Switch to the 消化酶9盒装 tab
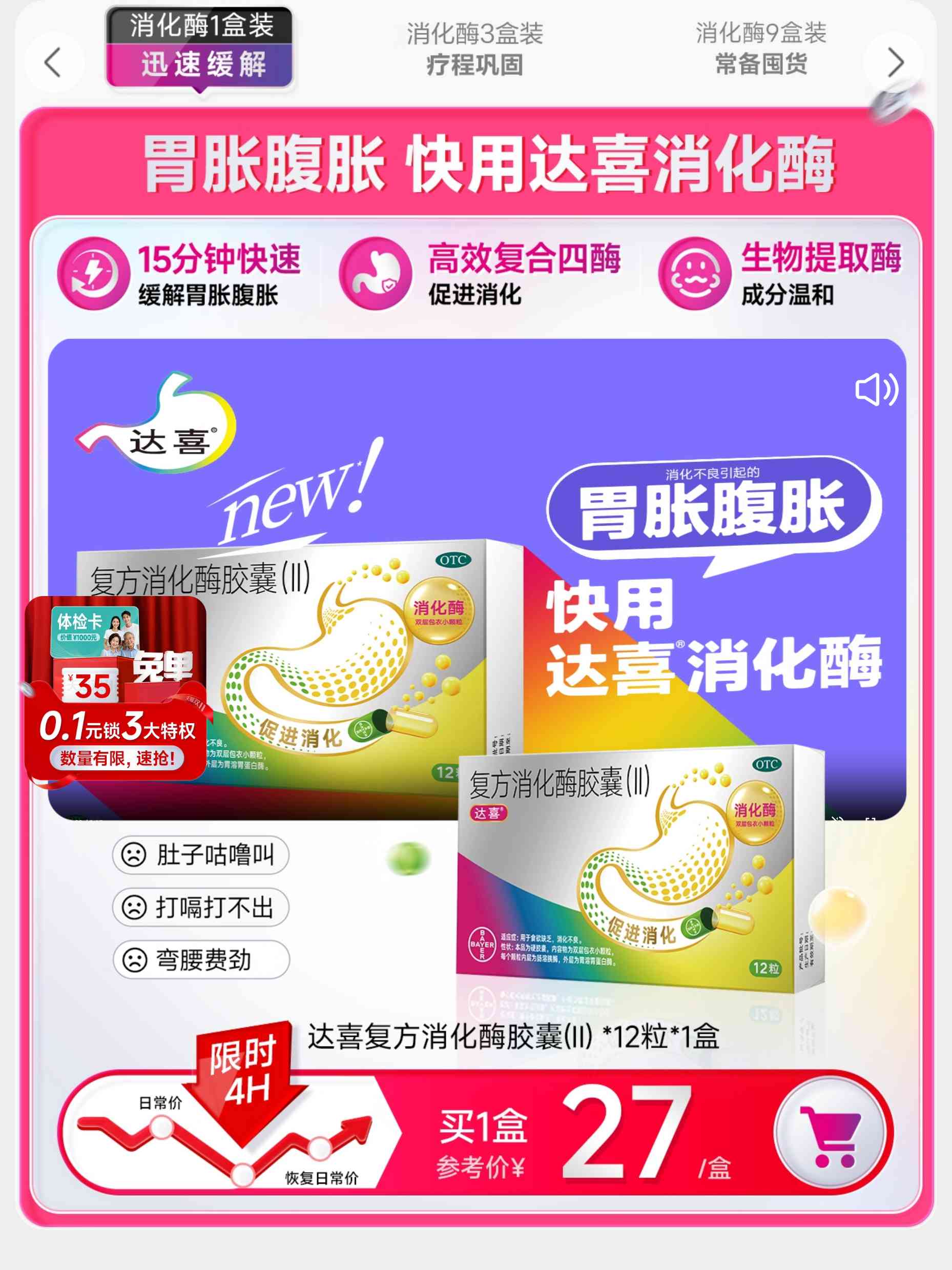This screenshot has height=1270, width=952. click(x=760, y=48)
